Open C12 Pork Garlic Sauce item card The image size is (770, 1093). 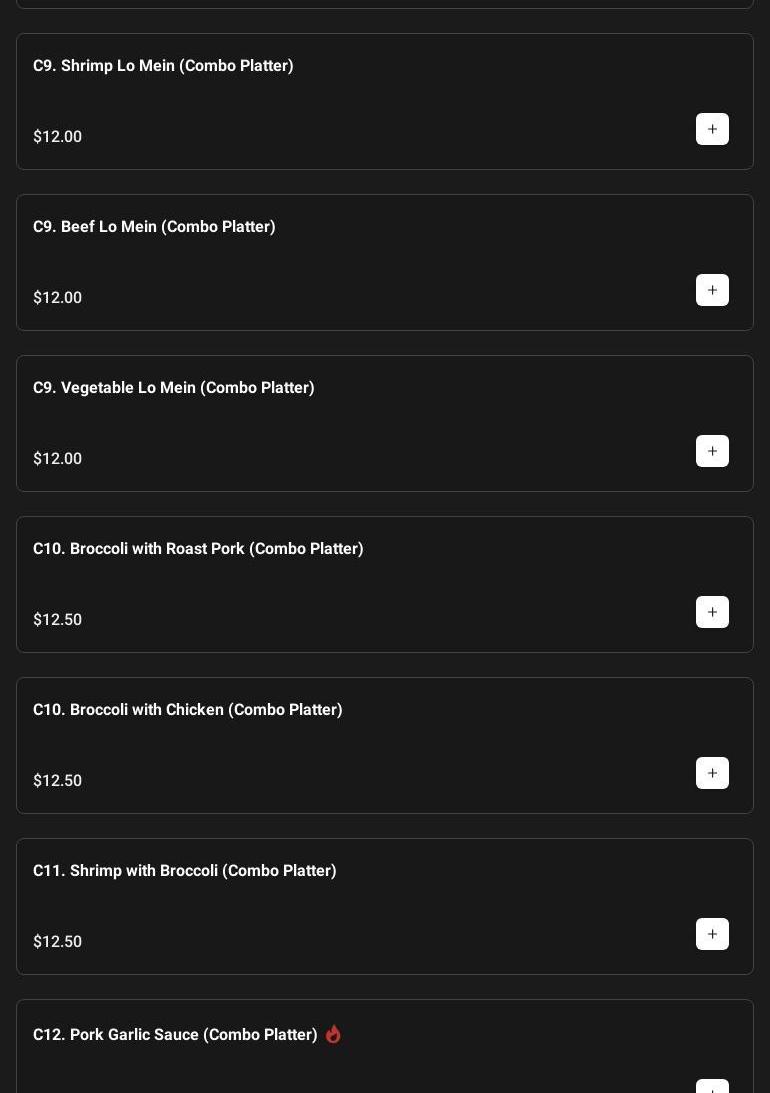(175, 1035)
